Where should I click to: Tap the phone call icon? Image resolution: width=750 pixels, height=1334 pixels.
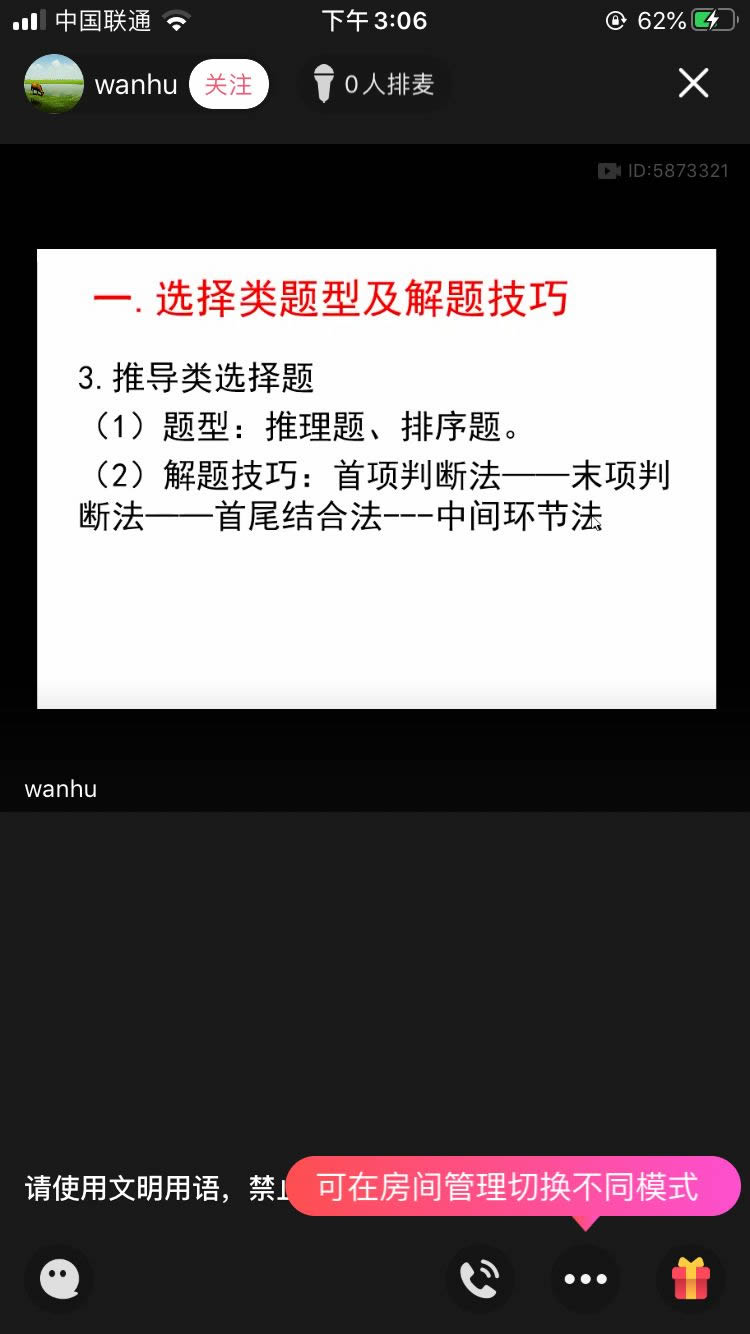coord(480,1278)
